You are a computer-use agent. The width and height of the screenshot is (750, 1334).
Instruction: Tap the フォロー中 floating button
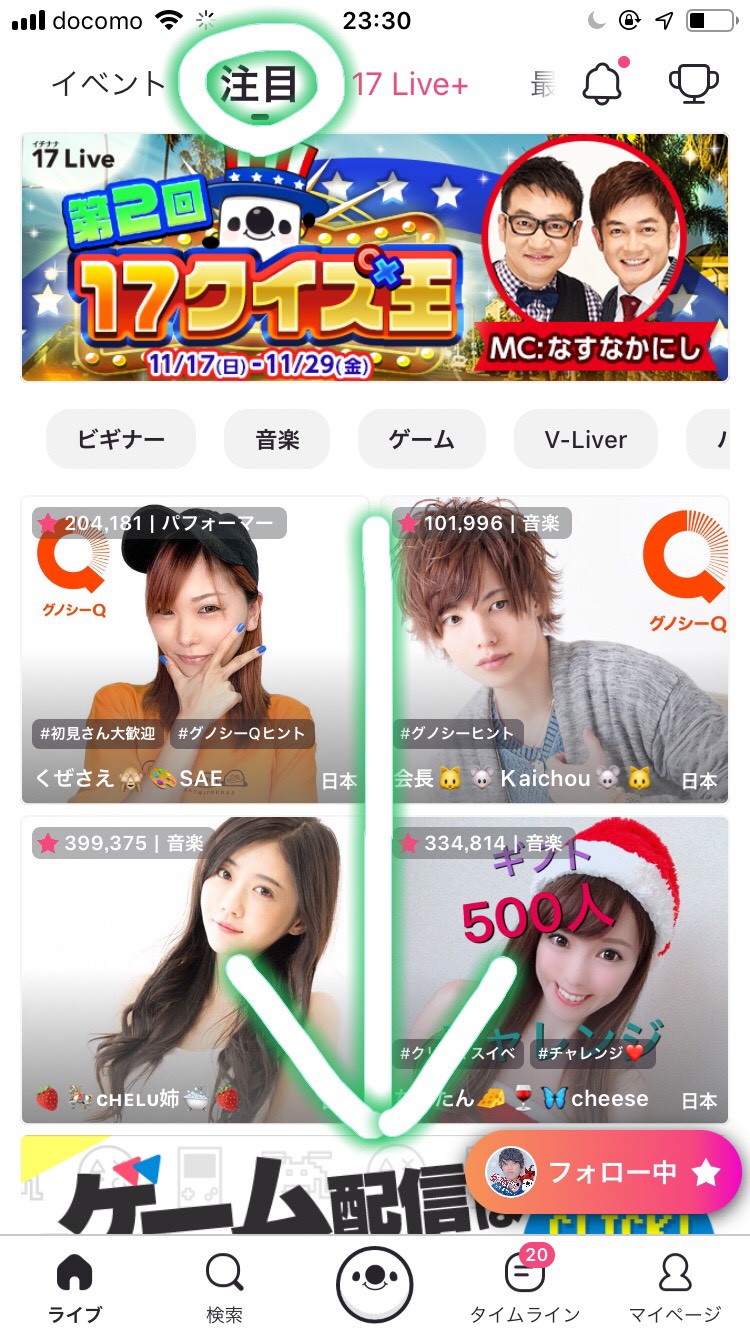(x=603, y=1172)
